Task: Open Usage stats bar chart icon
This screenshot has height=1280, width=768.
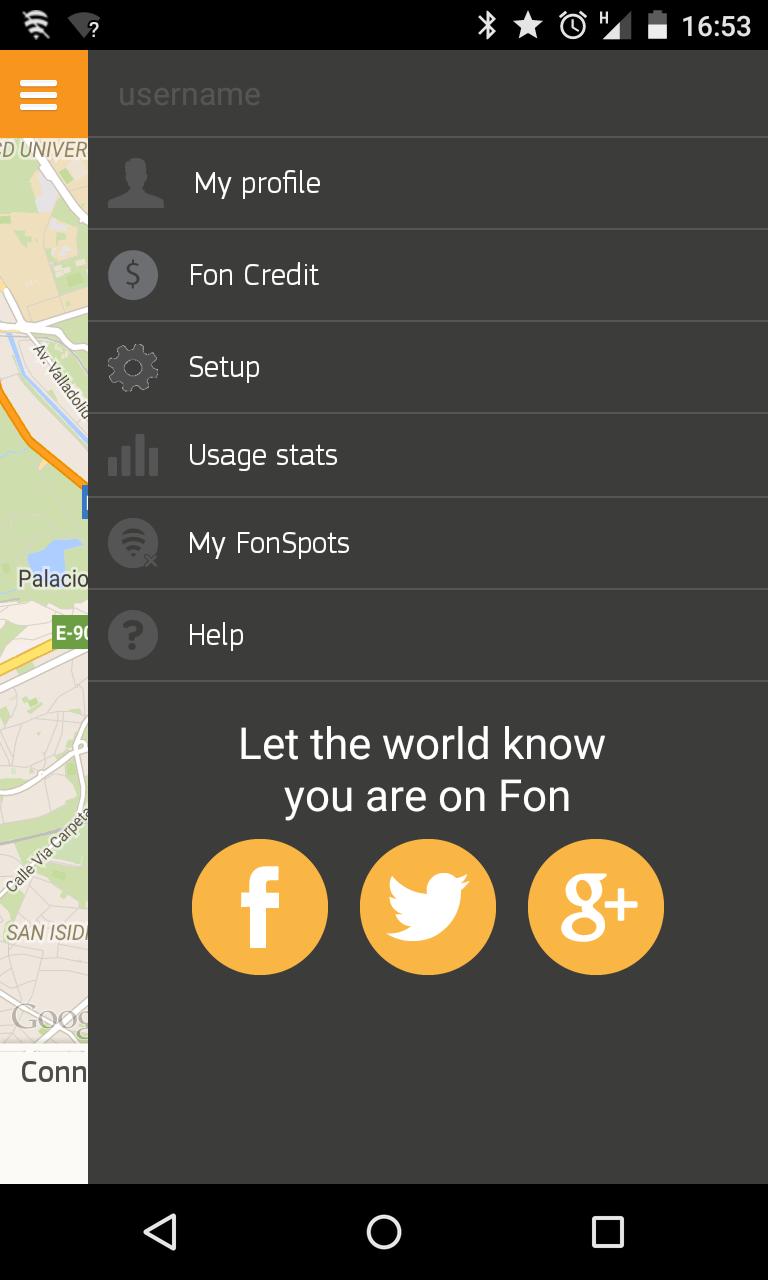Action: pyautogui.click(x=133, y=455)
